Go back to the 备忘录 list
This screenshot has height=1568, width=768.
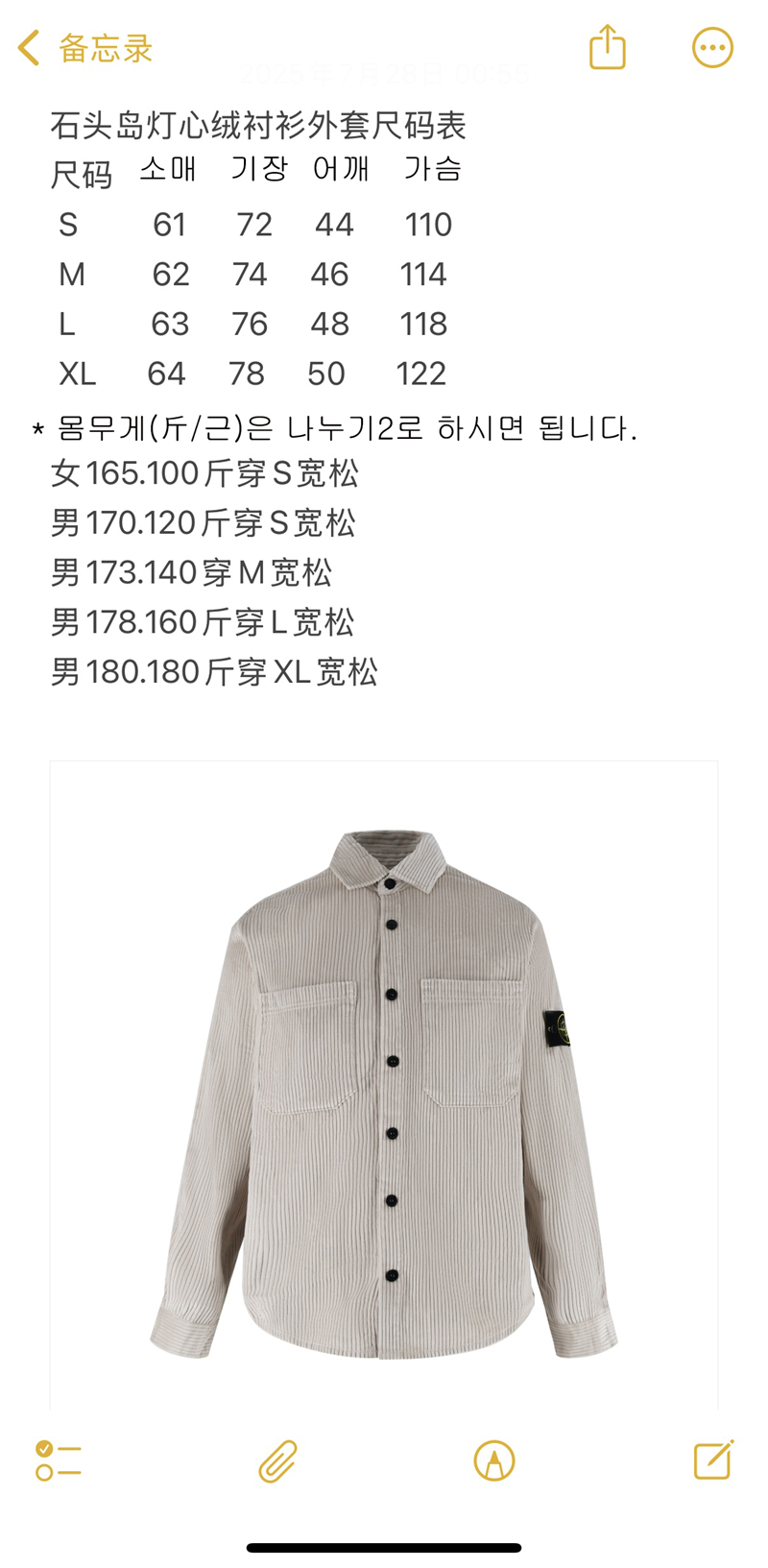point(84,48)
